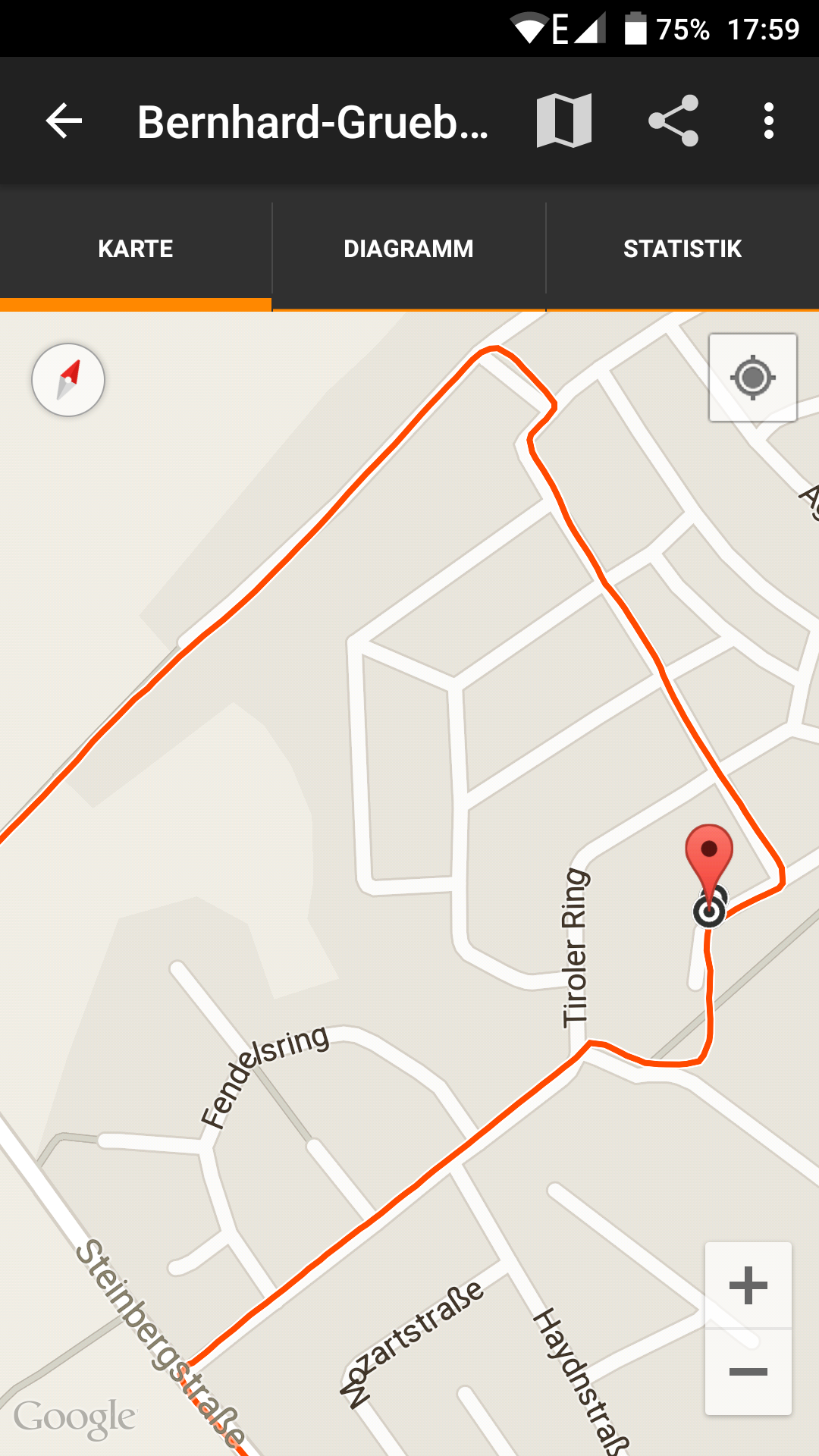
Task: Share this recorded track
Action: pyautogui.click(x=673, y=121)
